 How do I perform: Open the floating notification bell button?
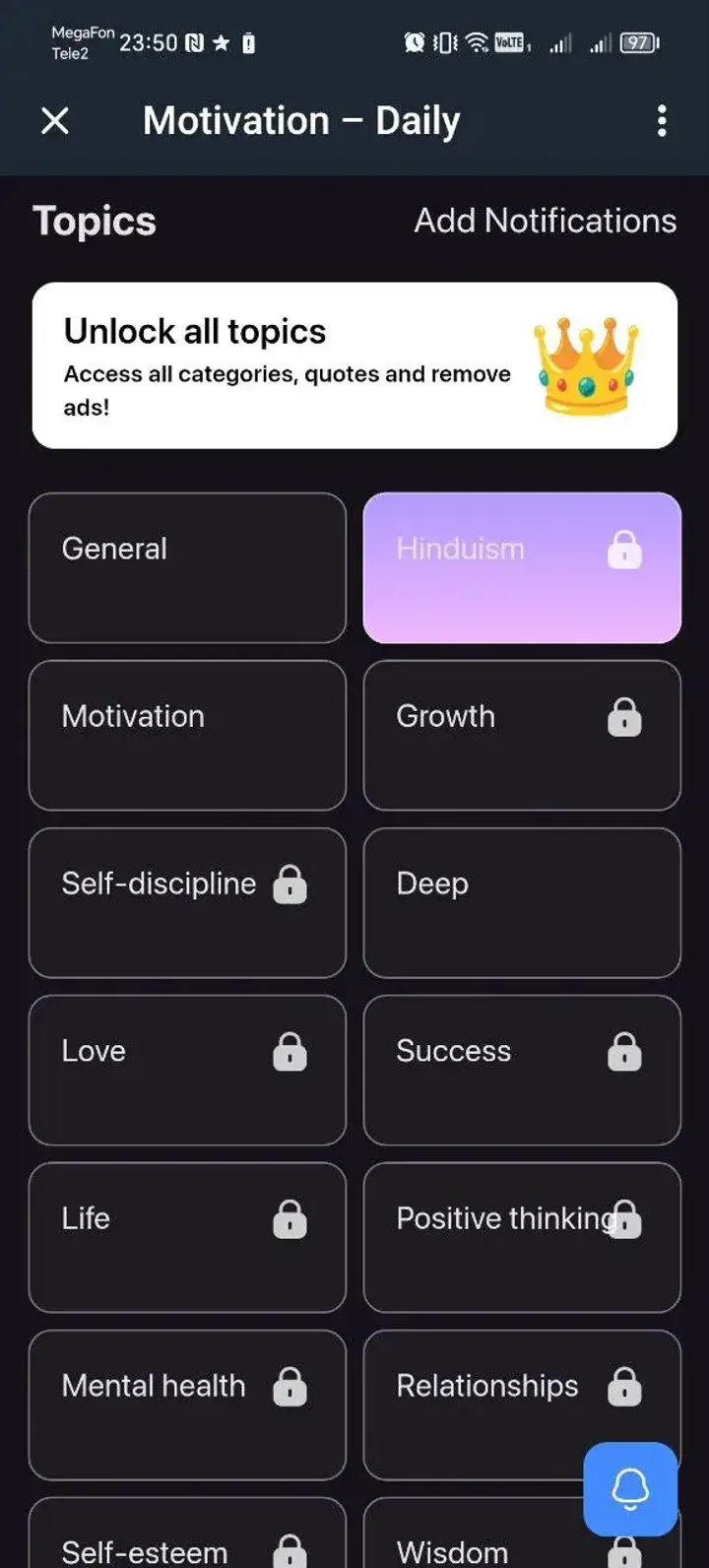point(629,1488)
